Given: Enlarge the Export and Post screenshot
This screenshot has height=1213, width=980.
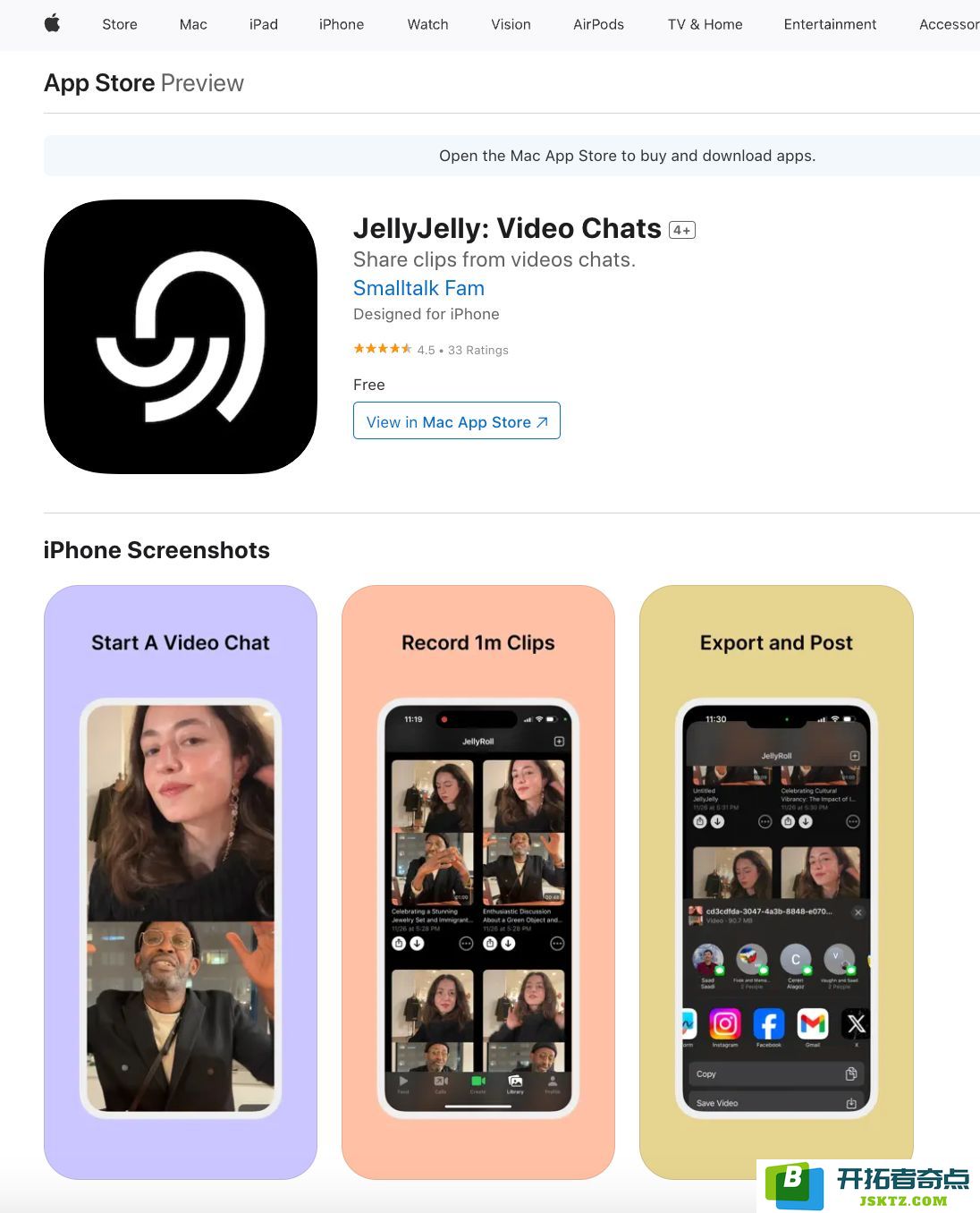Looking at the screenshot, I should click(776, 881).
